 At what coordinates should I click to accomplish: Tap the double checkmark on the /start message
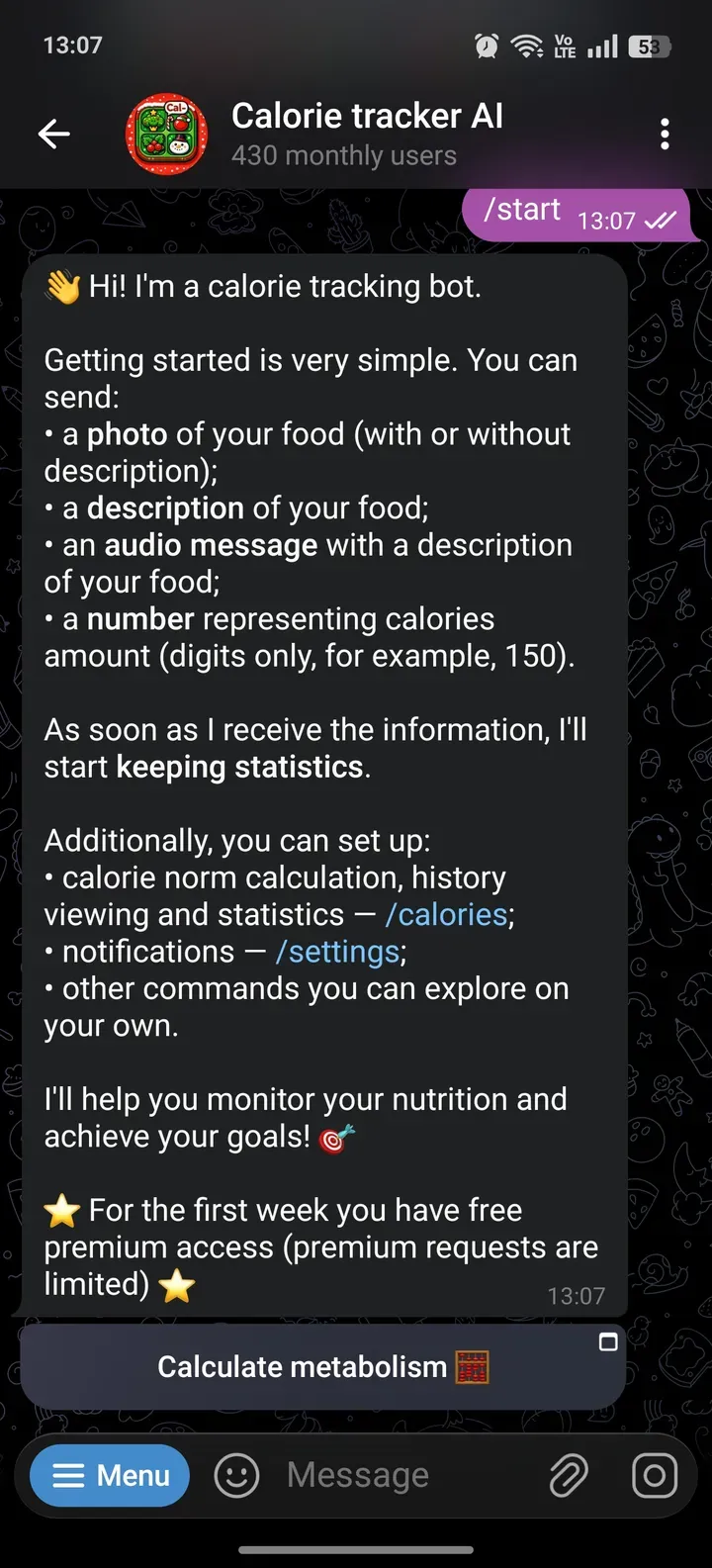click(660, 220)
